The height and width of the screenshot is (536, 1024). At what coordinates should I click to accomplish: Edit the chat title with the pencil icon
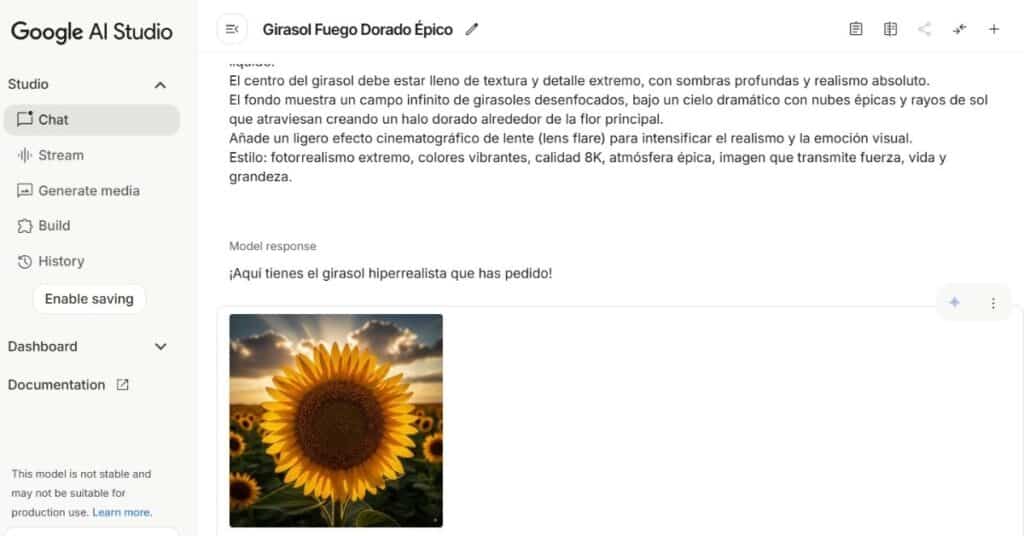pyautogui.click(x=472, y=29)
